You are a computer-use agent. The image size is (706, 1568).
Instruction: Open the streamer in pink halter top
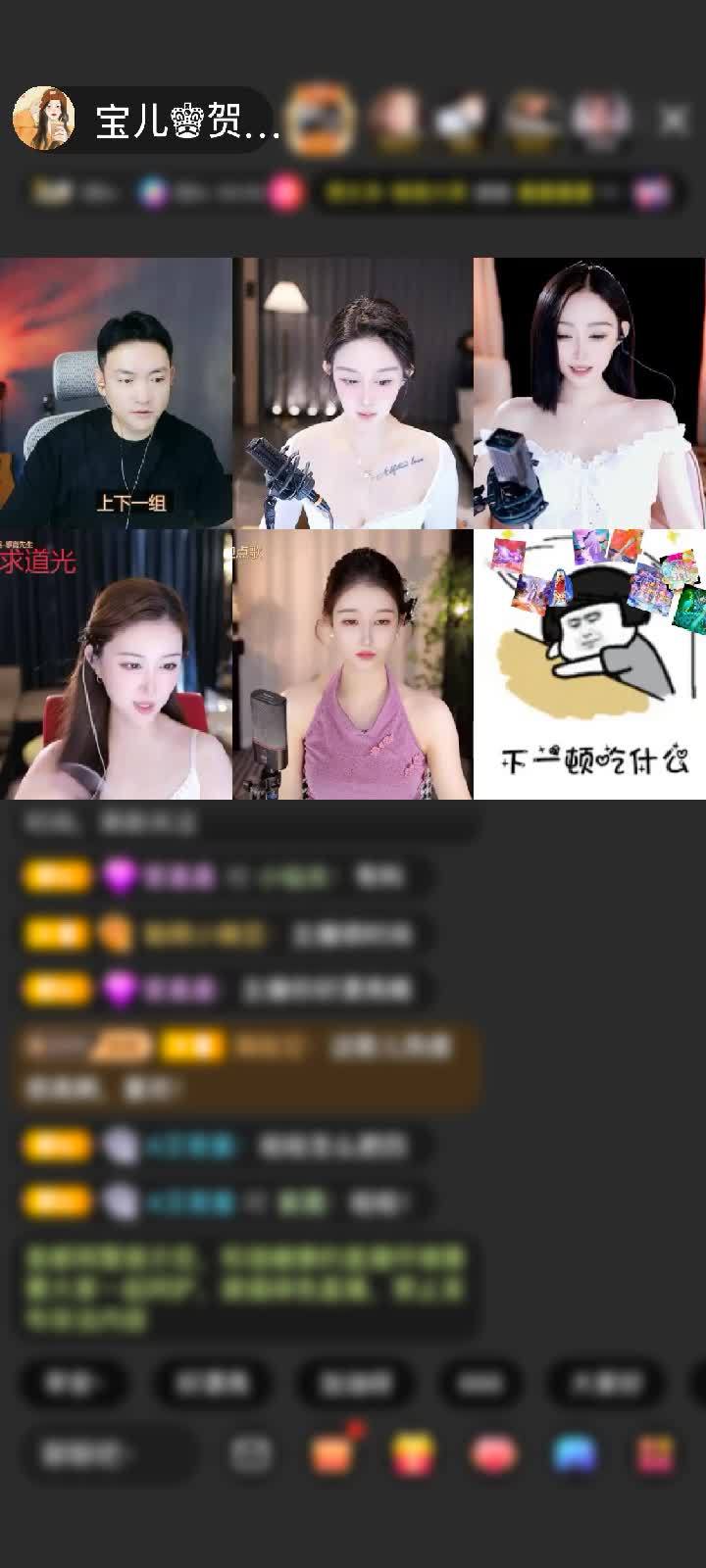tap(353, 664)
